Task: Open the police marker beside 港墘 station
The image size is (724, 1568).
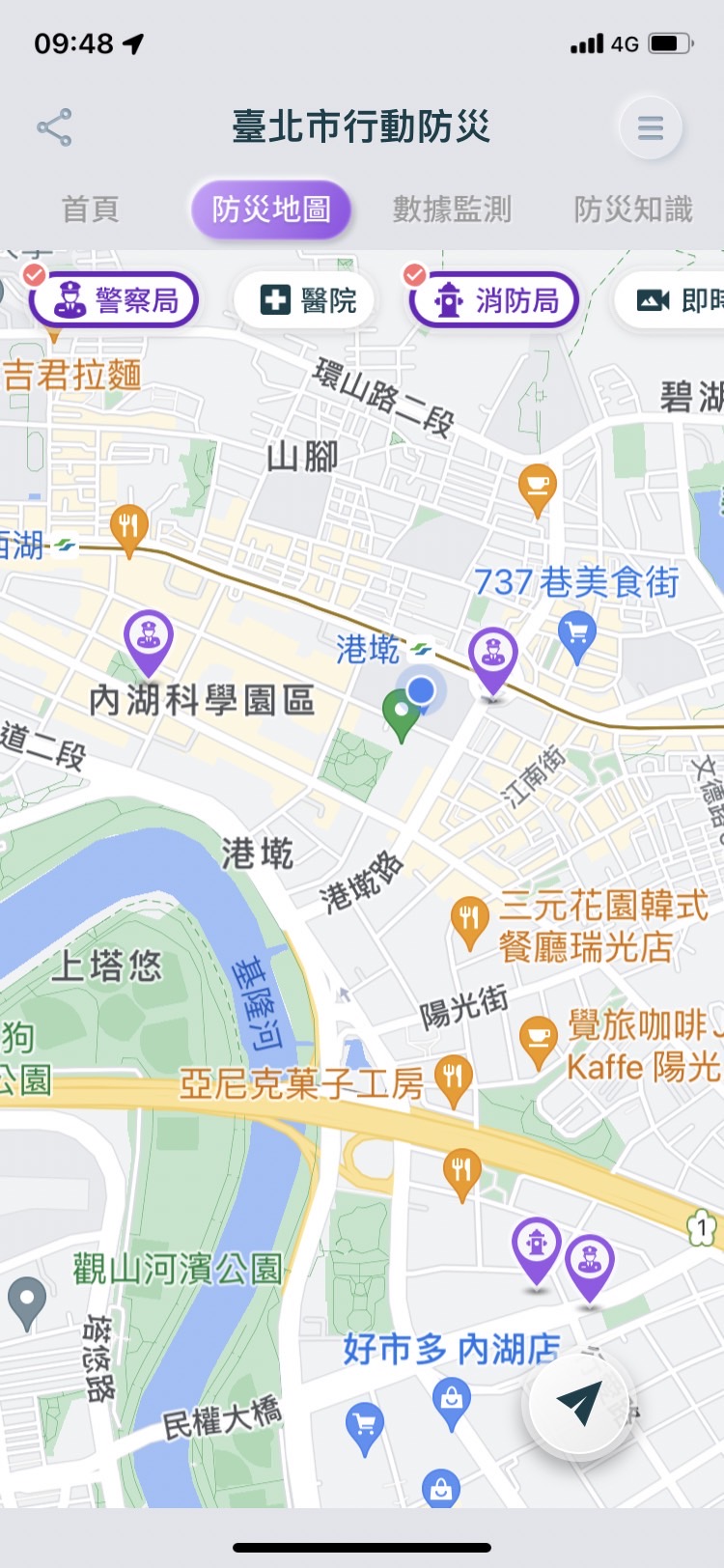Action: [492, 656]
